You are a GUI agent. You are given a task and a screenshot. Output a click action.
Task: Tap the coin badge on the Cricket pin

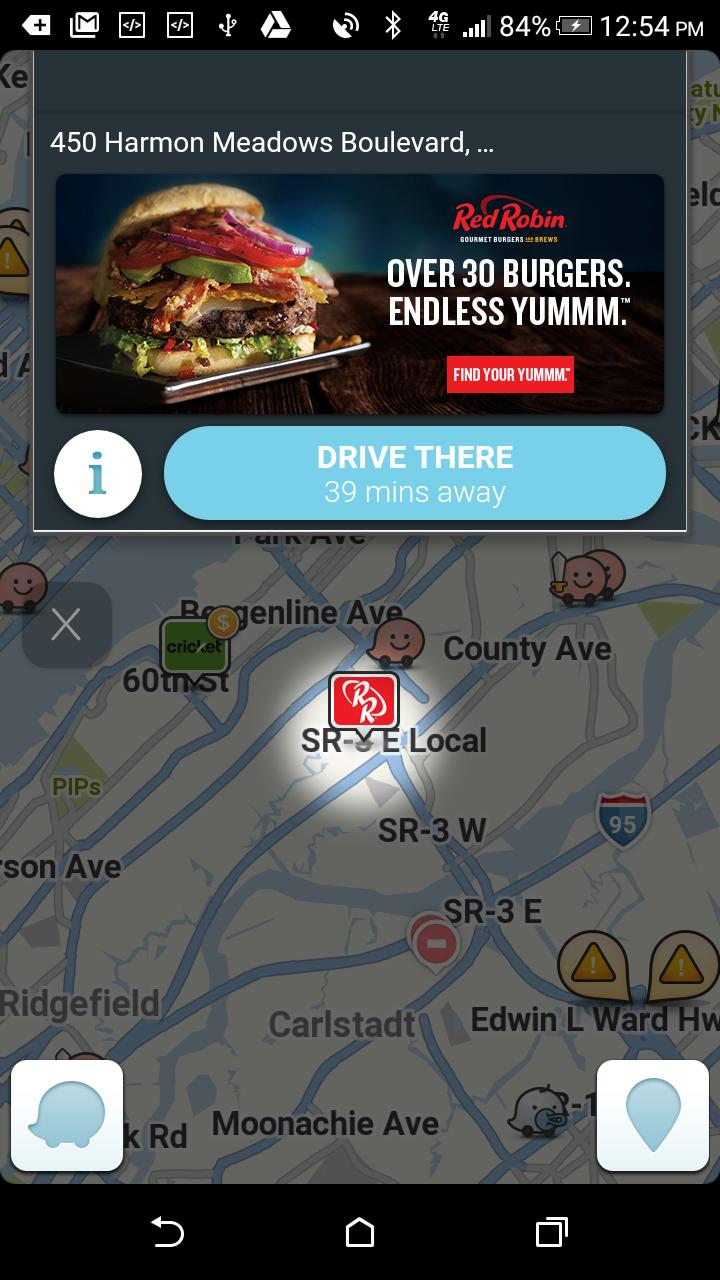tap(222, 622)
